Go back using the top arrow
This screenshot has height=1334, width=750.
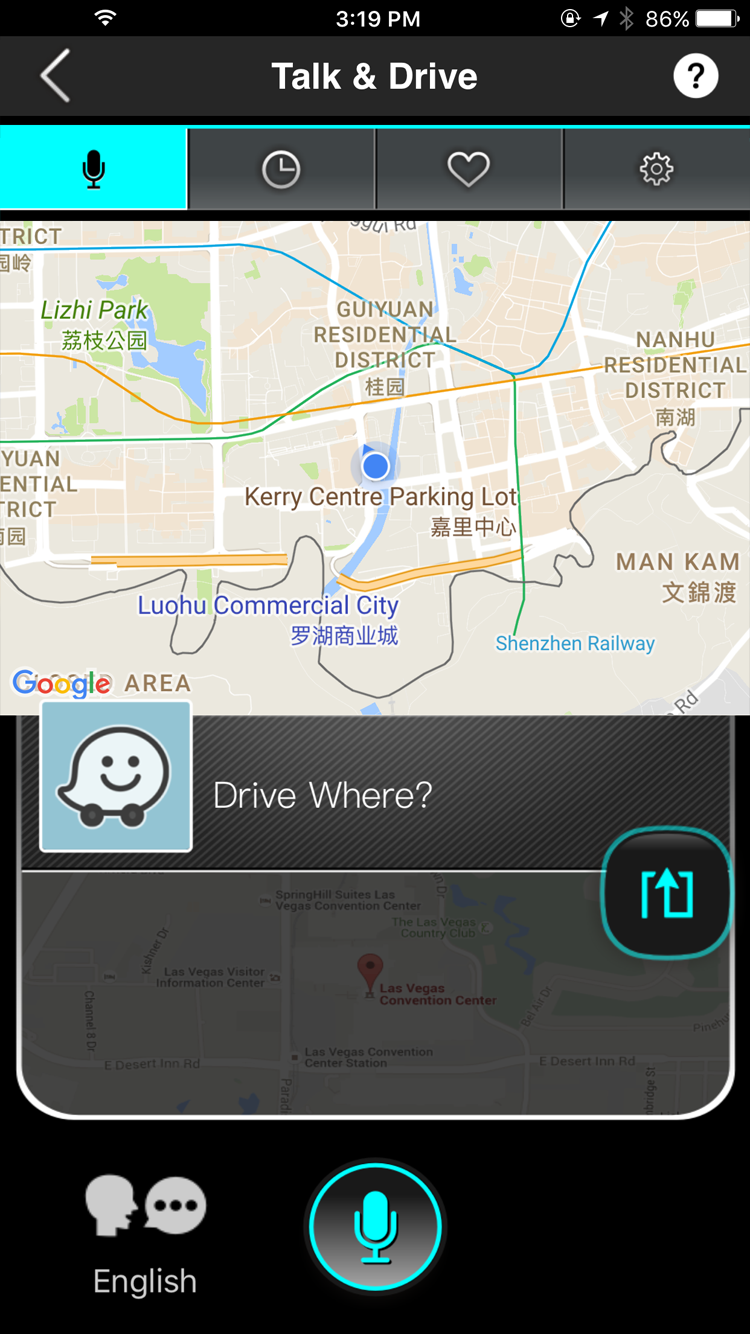[x=56, y=77]
